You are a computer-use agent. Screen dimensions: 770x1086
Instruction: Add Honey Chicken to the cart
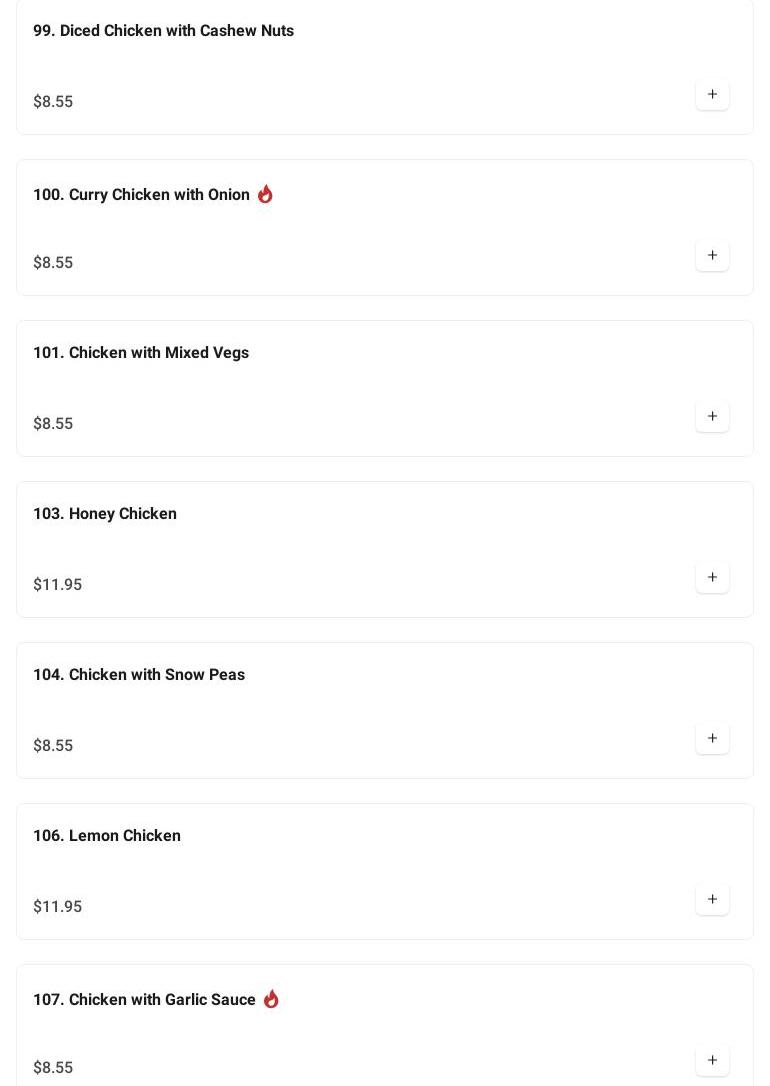[712, 578]
